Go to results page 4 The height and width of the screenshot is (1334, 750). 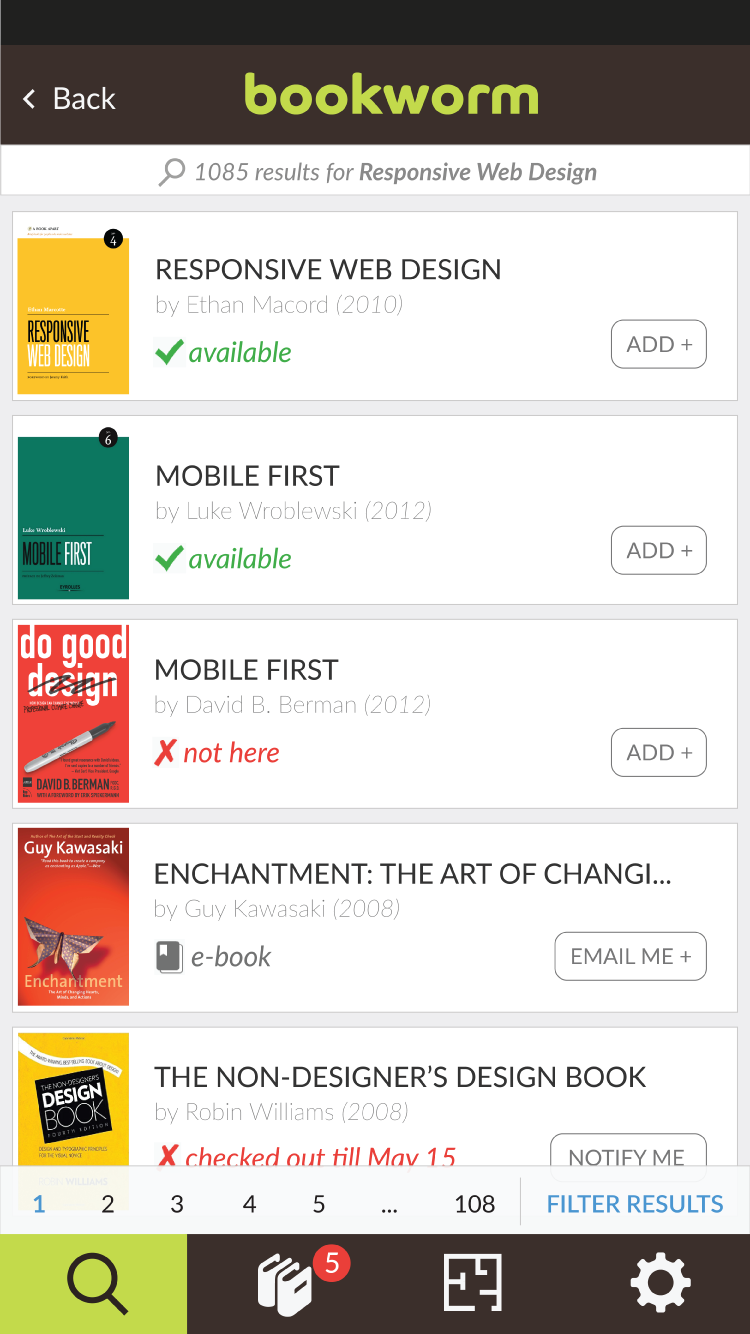point(249,1204)
